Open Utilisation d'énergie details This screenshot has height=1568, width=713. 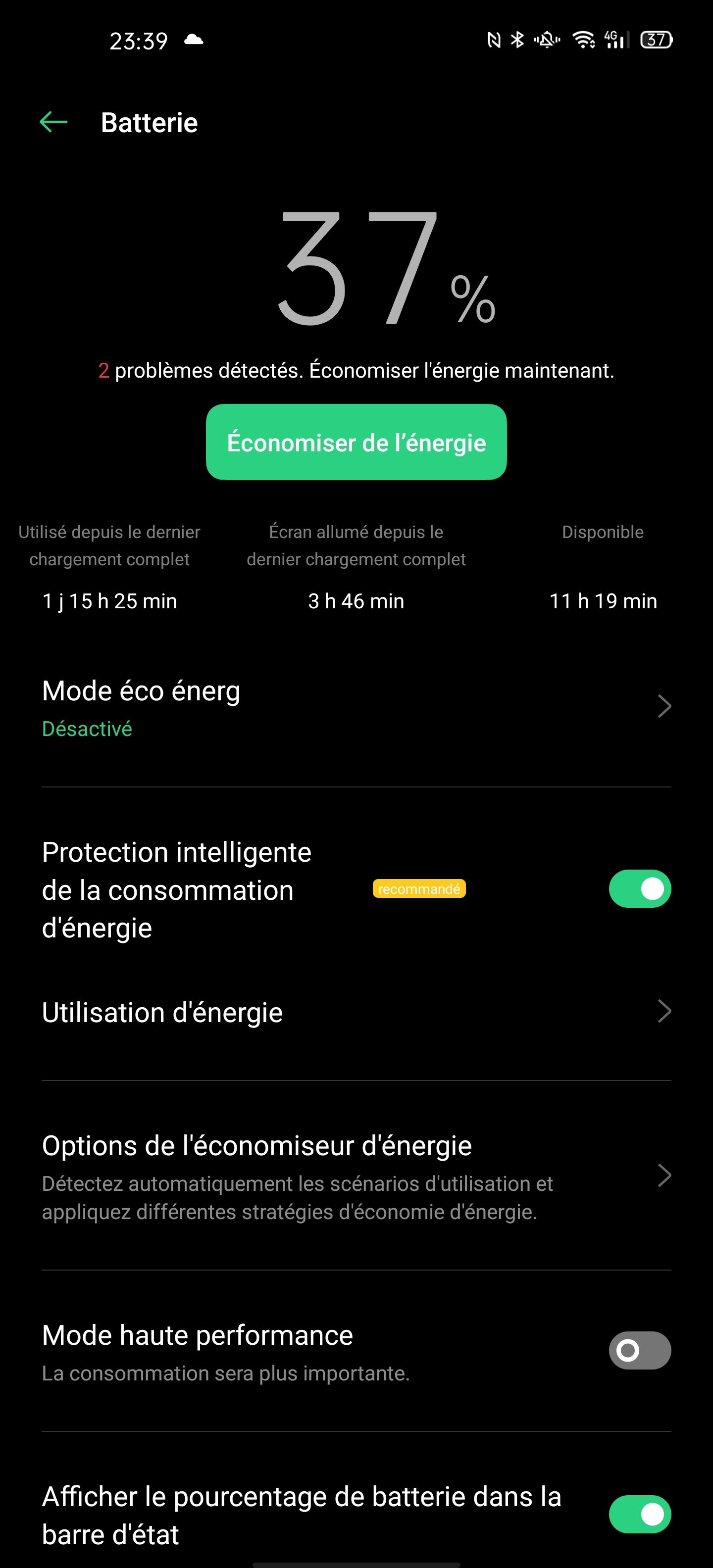356,1012
